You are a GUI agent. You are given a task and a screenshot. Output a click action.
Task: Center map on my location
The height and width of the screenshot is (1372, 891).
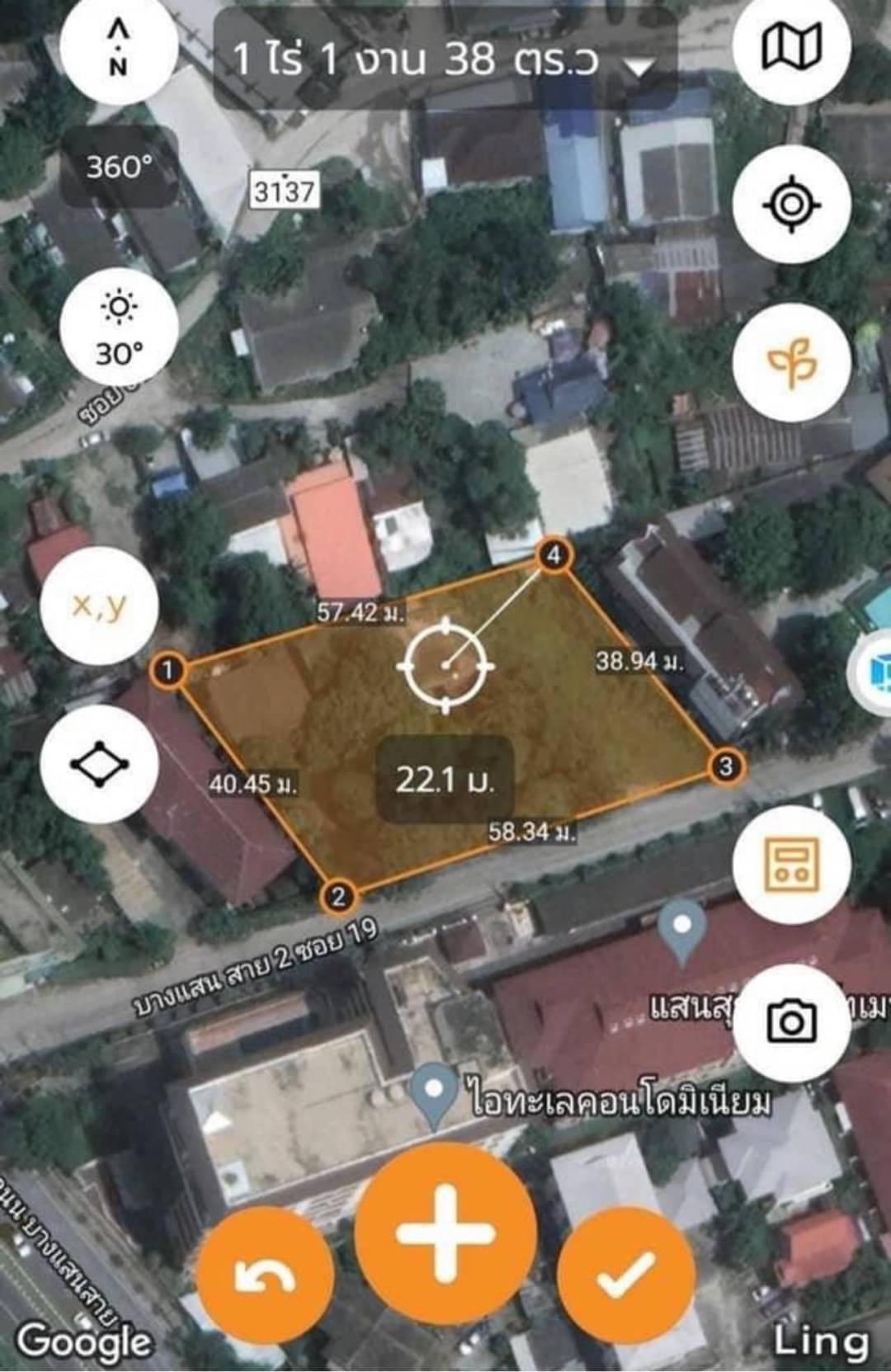[790, 204]
